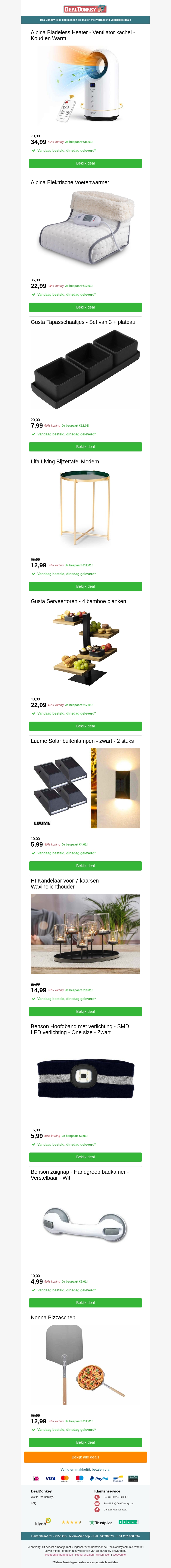View the Gusta Tapasschaaltjes deal
The height and width of the screenshot is (1568, 171).
click(85, 447)
